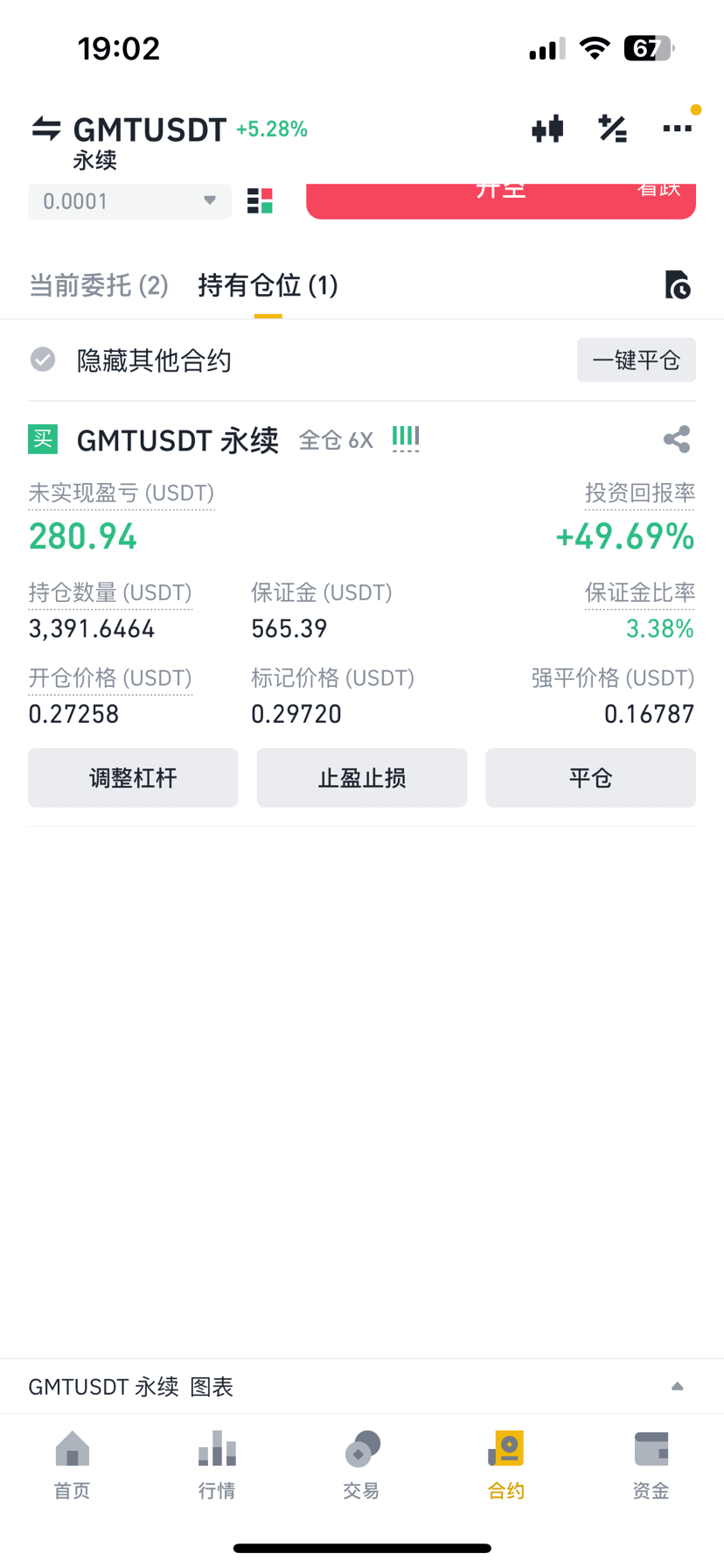Go to the 首页 tab
The image size is (724, 1568).
coord(73,1465)
